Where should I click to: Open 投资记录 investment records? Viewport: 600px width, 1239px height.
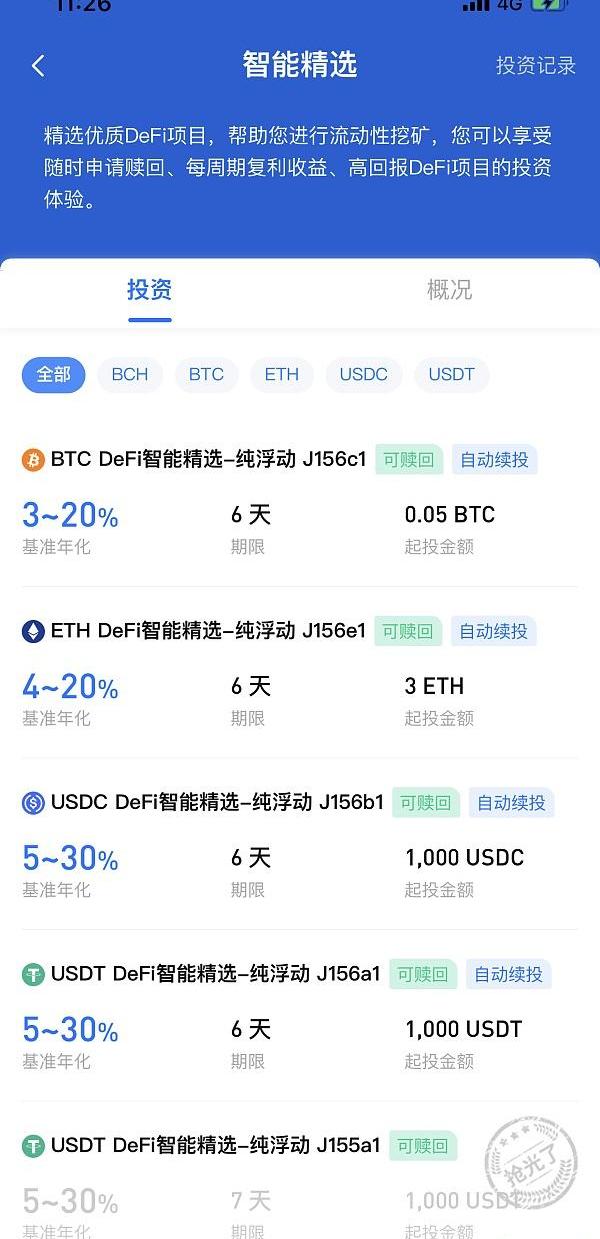click(536, 66)
